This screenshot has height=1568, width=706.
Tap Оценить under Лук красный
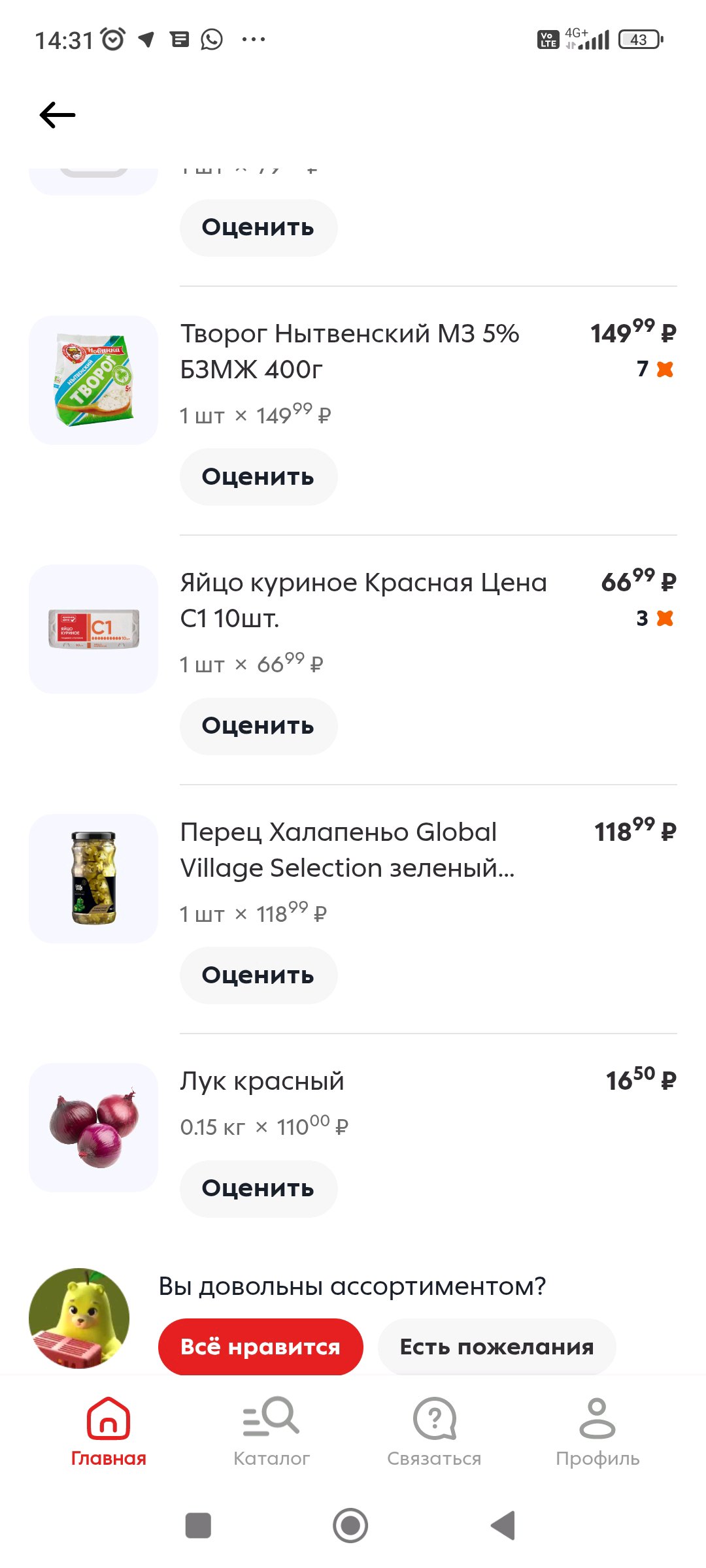pos(258,1188)
